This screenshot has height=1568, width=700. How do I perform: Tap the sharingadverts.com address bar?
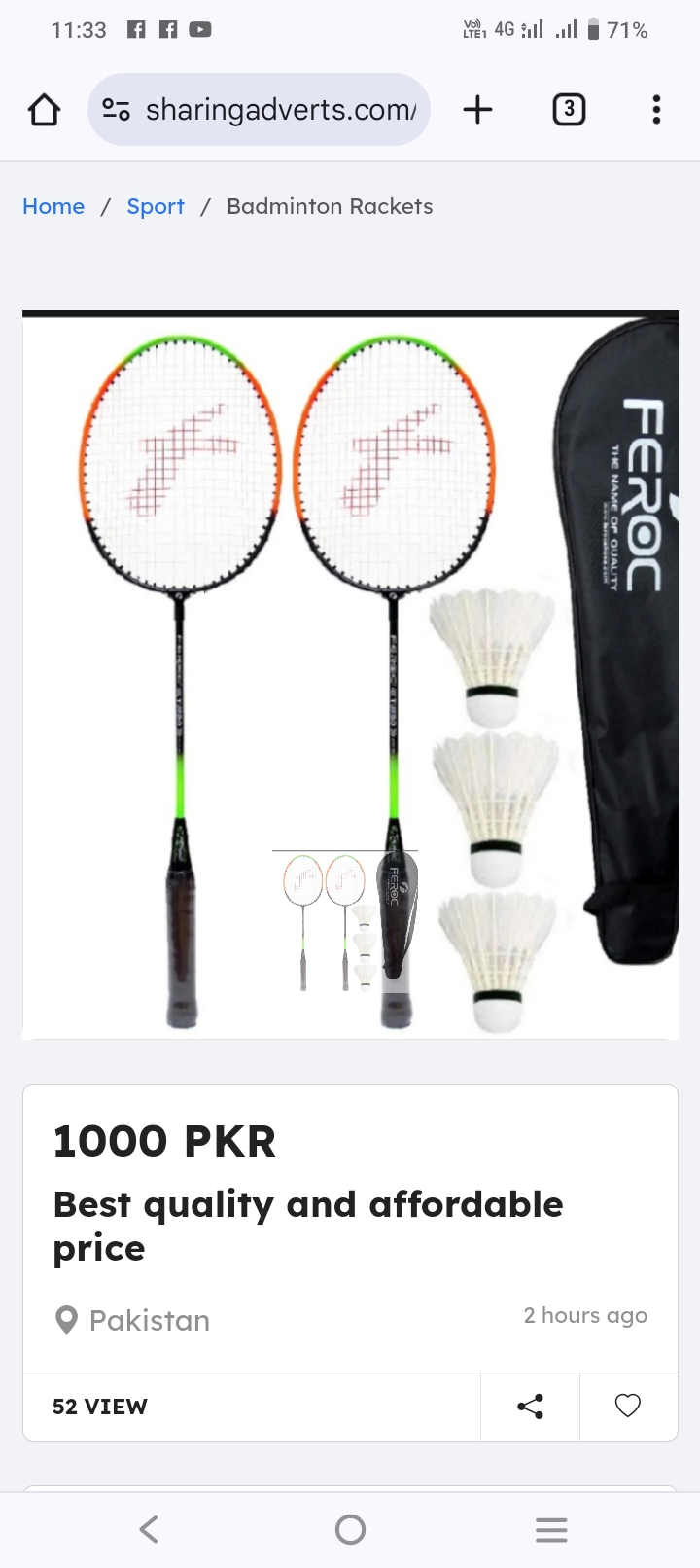[x=280, y=110]
